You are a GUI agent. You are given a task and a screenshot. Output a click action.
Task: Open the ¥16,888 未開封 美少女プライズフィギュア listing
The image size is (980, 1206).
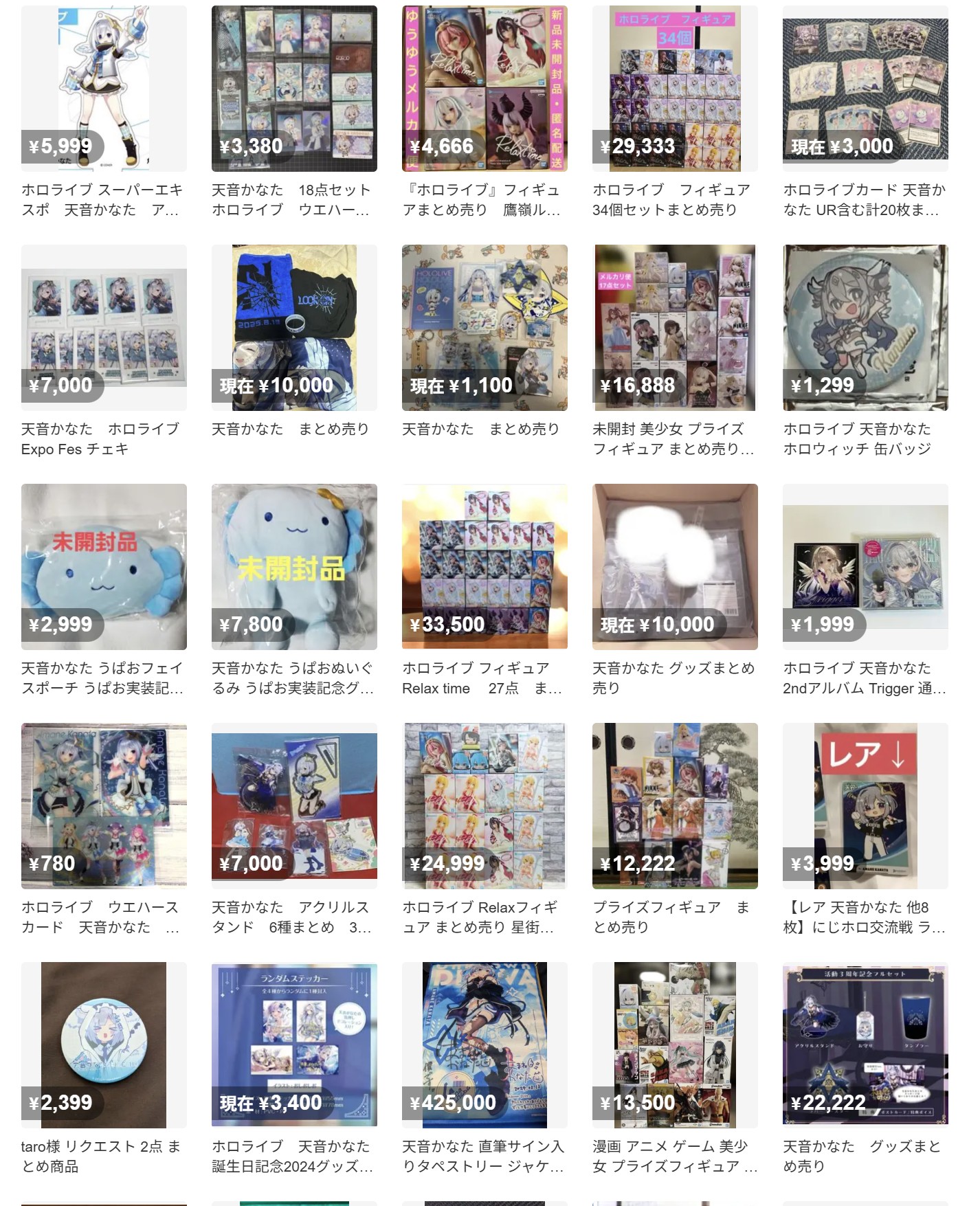(x=675, y=328)
